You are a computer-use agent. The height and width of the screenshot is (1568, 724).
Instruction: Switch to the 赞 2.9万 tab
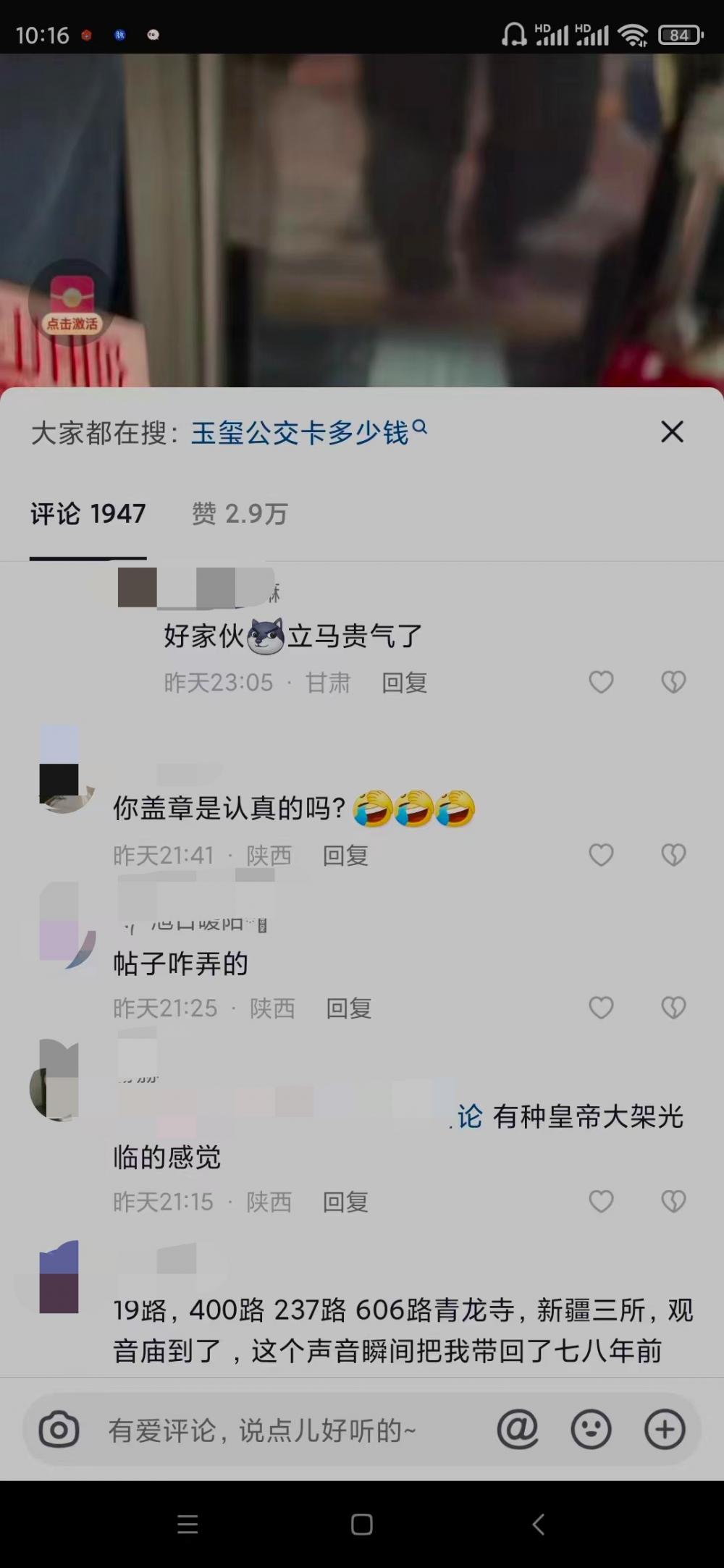pos(240,513)
